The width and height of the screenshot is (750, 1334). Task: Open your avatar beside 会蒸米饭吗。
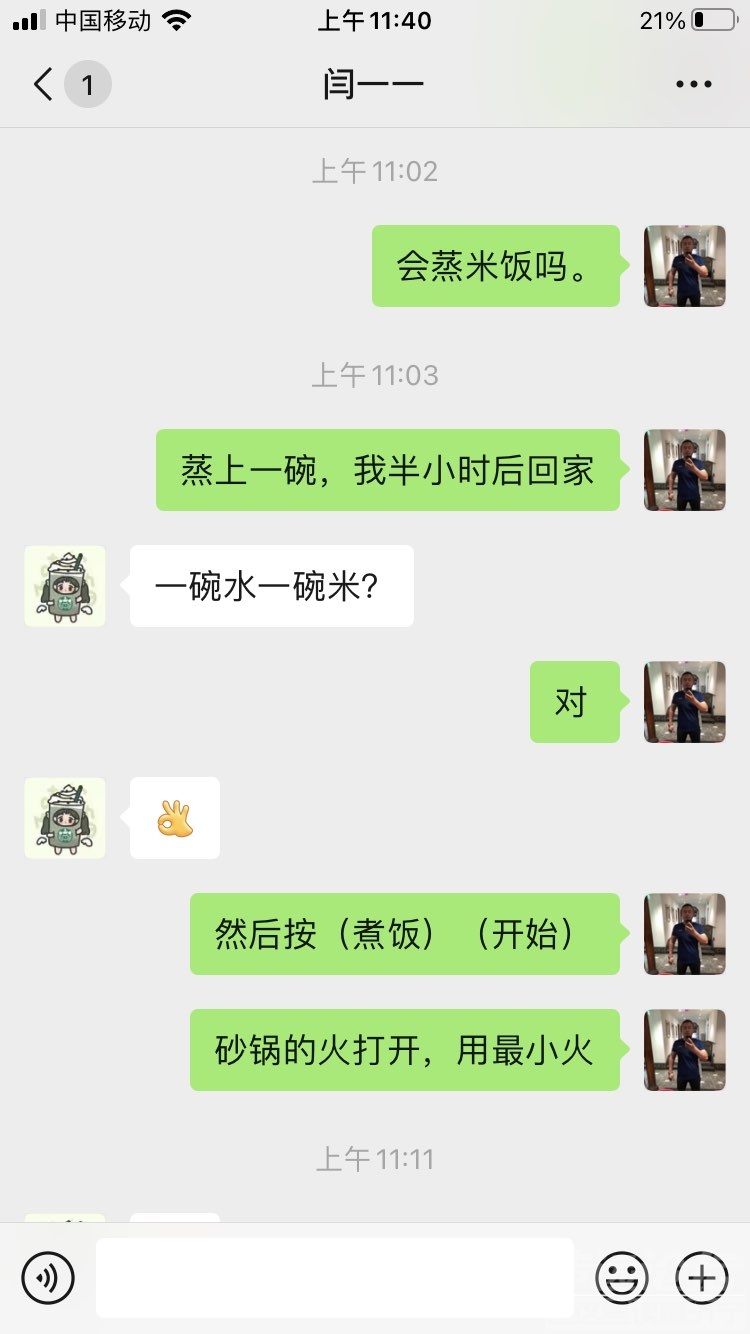685,266
